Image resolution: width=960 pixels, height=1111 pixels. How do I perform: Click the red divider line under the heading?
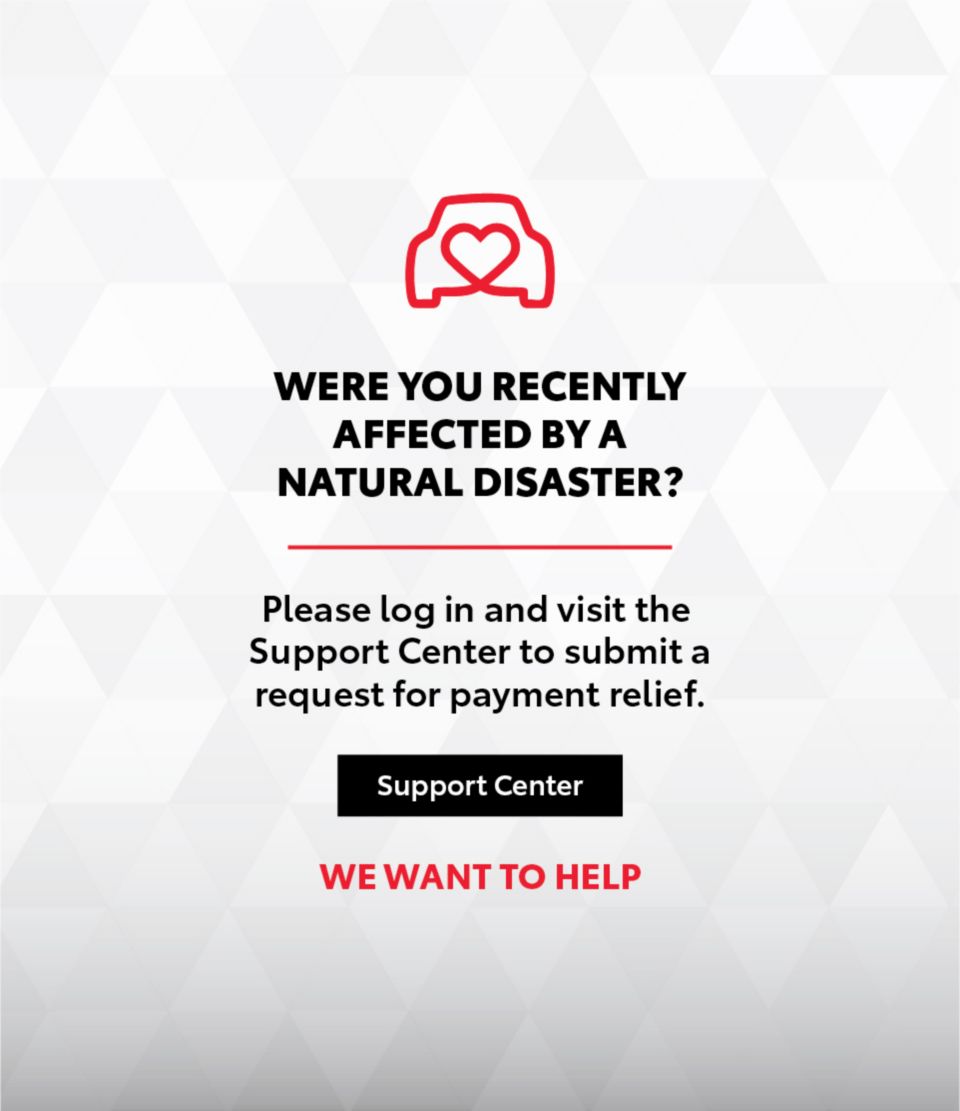[x=480, y=546]
